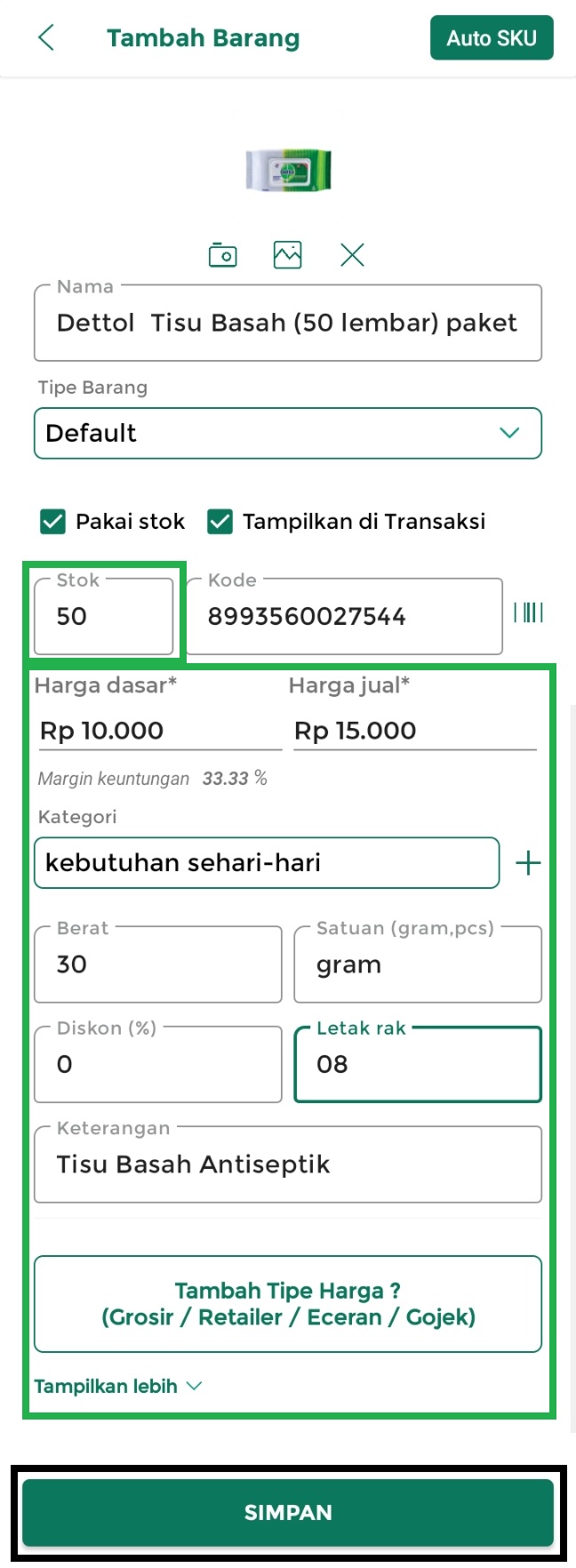
Task: Edit the Diskon (%) field
Action: [157, 1065]
